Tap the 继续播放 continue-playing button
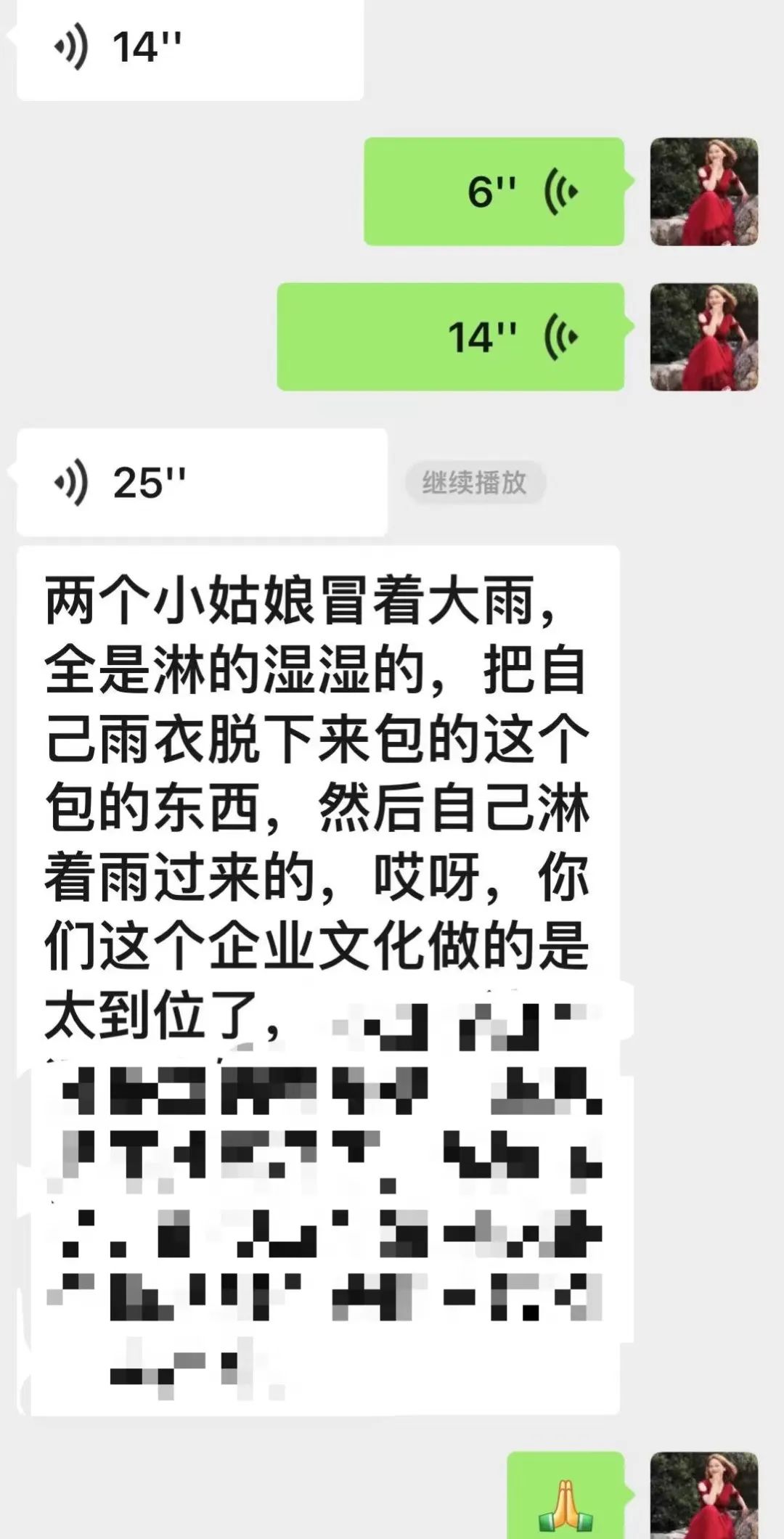 pyautogui.click(x=475, y=482)
